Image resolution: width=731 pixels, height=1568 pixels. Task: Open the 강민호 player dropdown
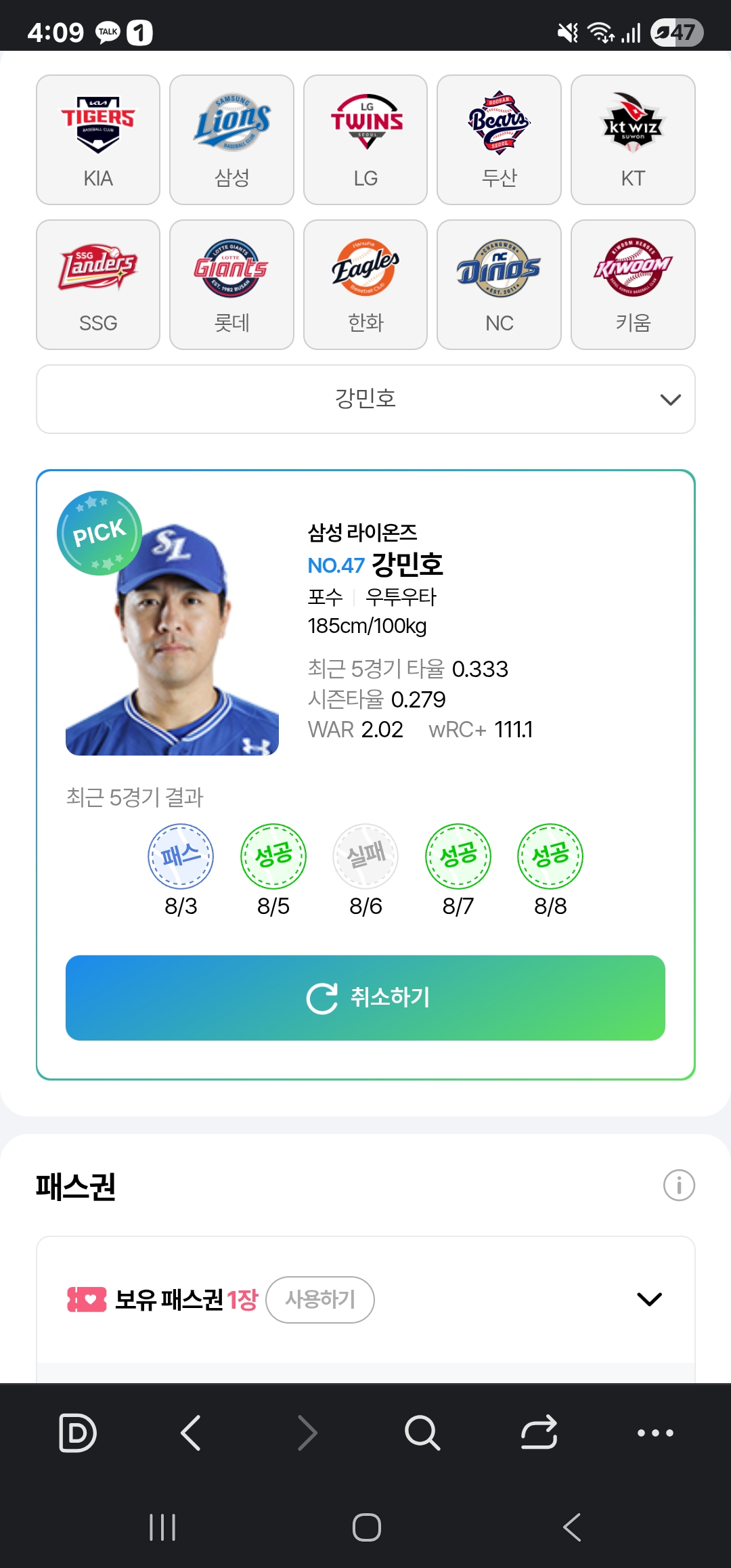[365, 399]
